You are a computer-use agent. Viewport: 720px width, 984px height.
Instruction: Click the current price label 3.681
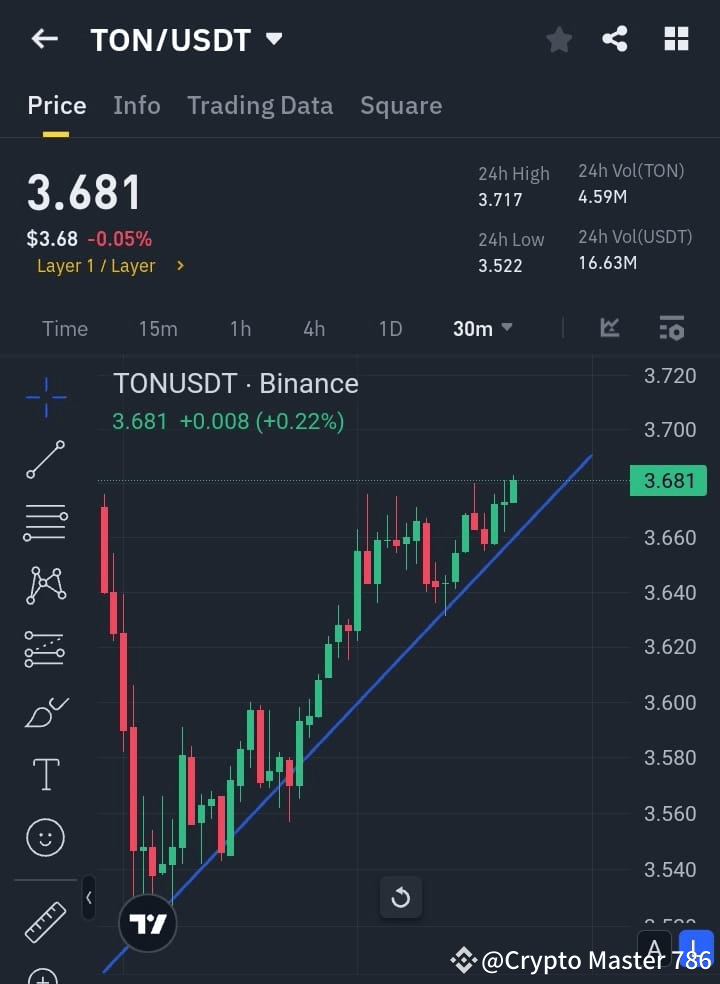(667, 481)
